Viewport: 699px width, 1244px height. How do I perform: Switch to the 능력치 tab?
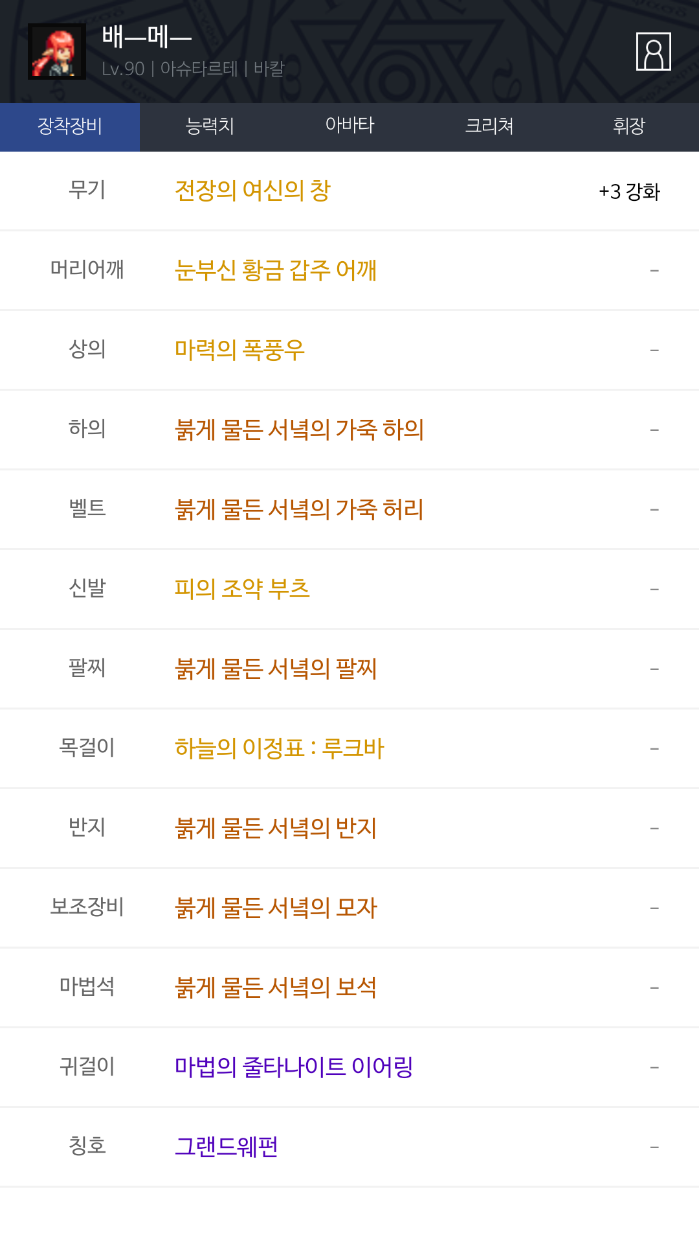coord(210,127)
